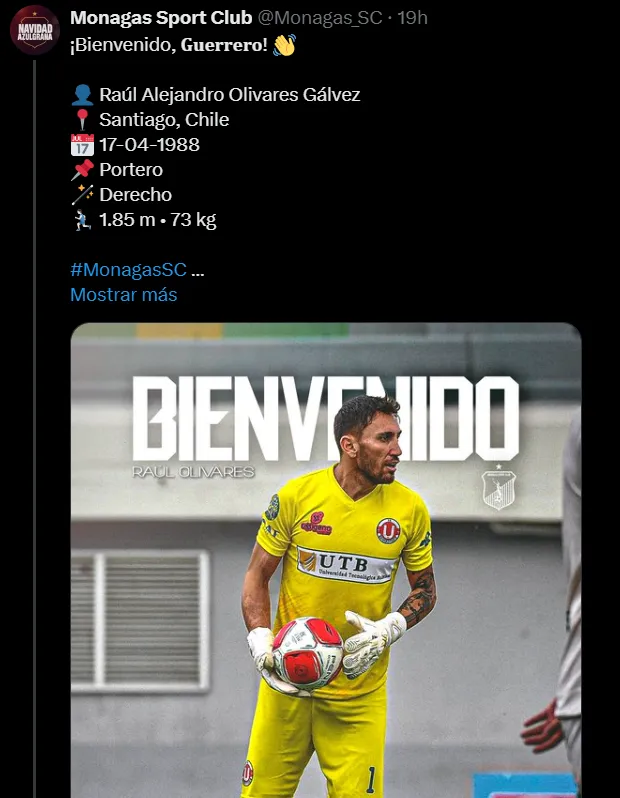The image size is (620, 798).
Task: Open the #MonagasSC hashtag
Action: [x=128, y=269]
